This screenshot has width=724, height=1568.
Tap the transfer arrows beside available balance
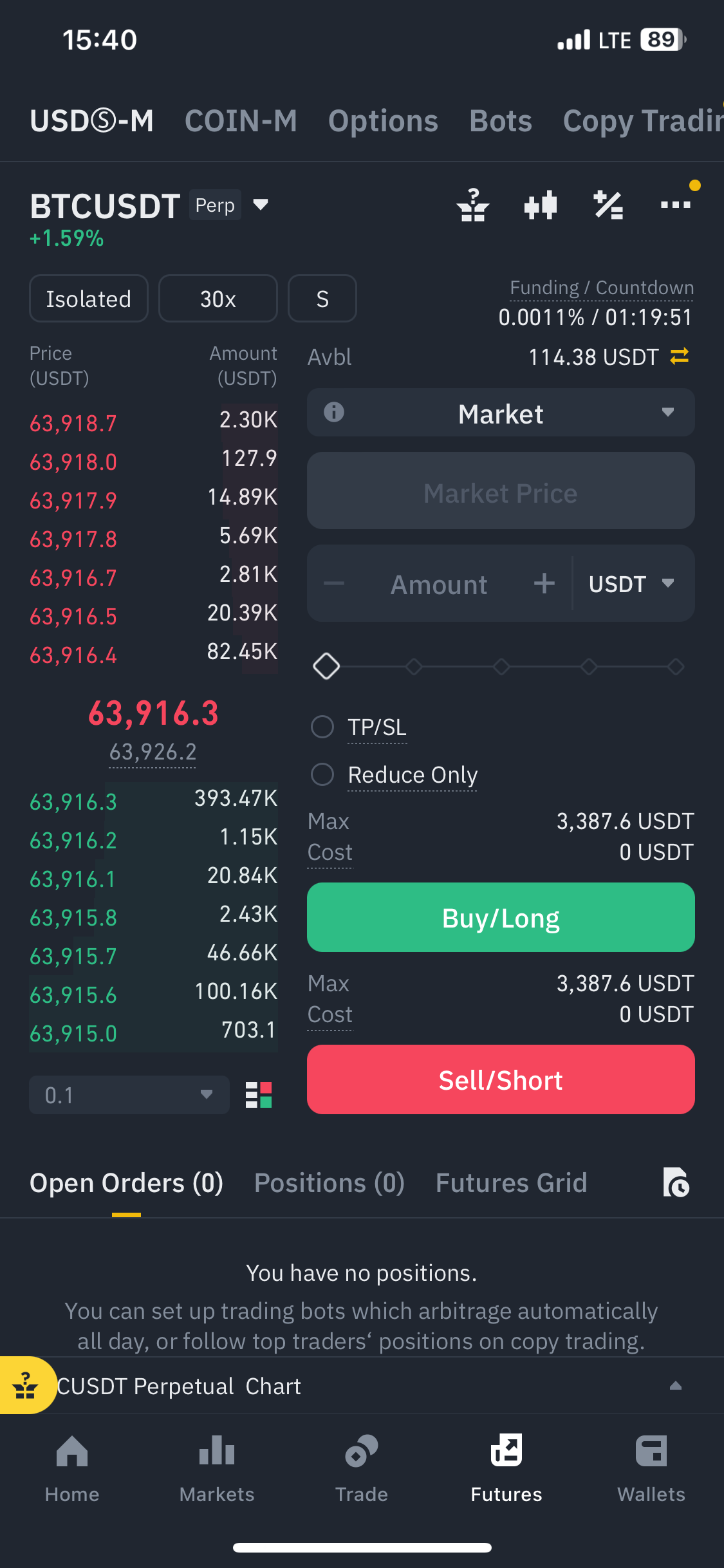pos(680,356)
